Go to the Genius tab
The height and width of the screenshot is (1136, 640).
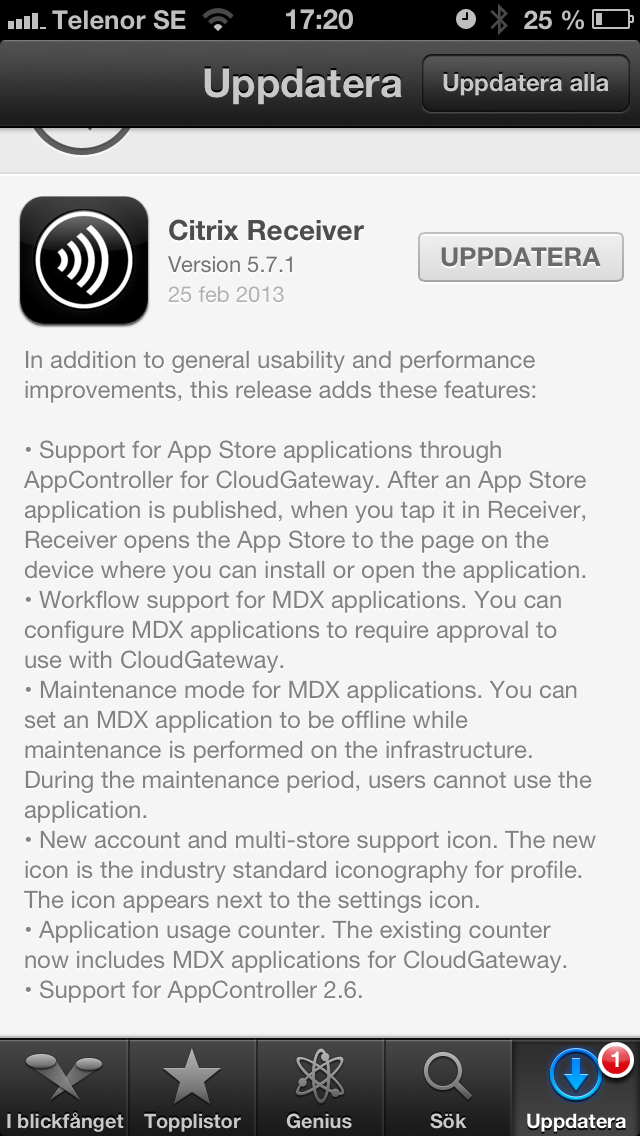pyautogui.click(x=320, y=1088)
